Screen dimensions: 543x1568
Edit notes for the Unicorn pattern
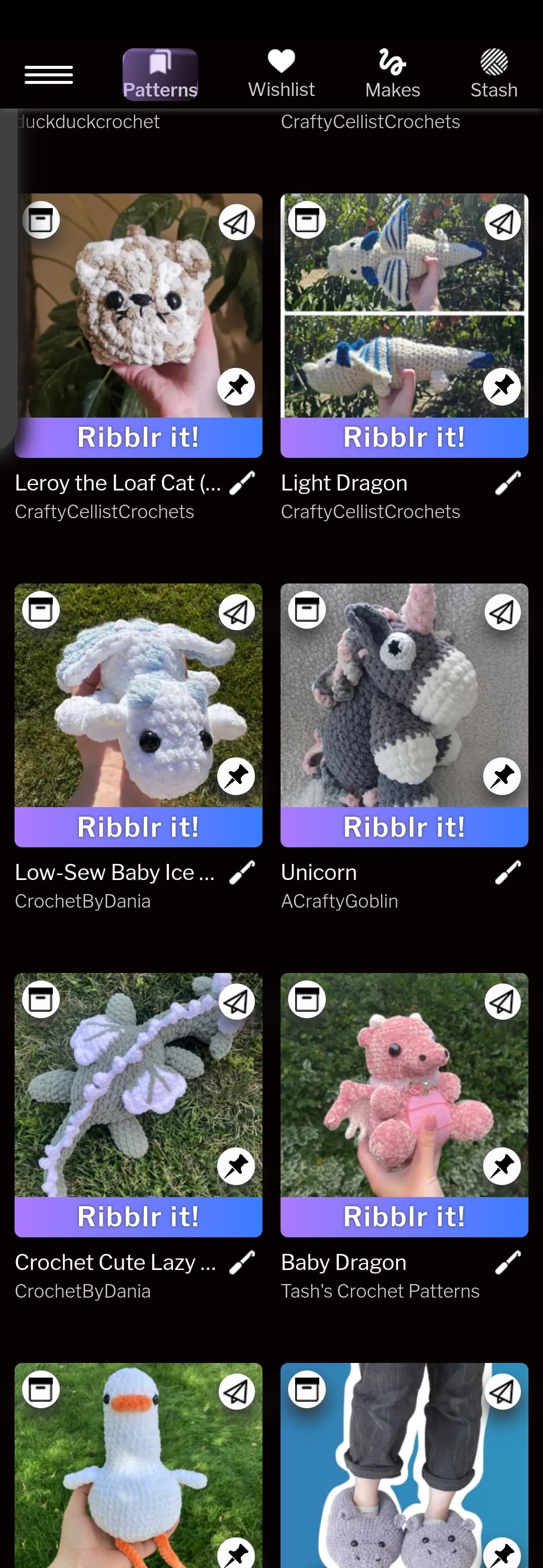point(508,873)
